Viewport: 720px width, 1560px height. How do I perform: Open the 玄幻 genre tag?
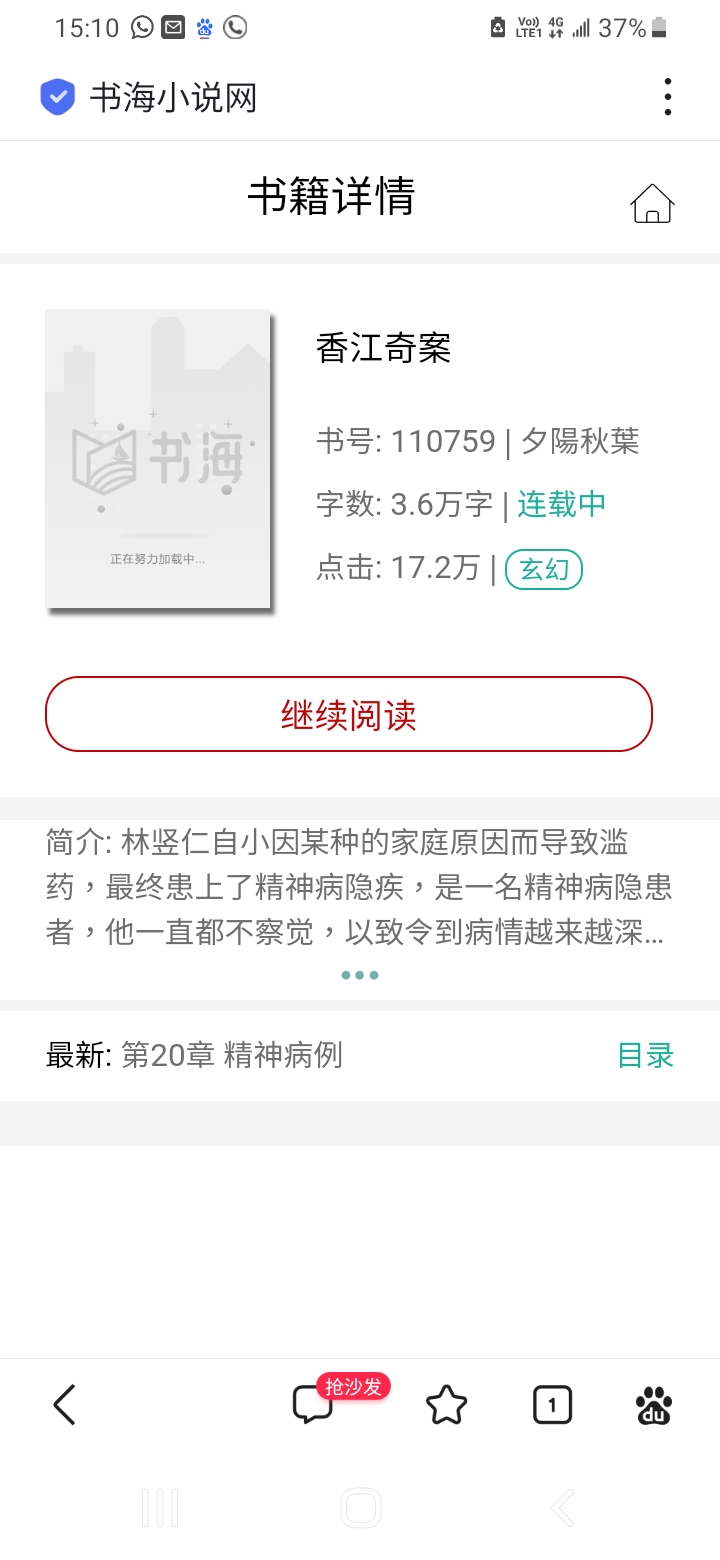[x=544, y=569]
